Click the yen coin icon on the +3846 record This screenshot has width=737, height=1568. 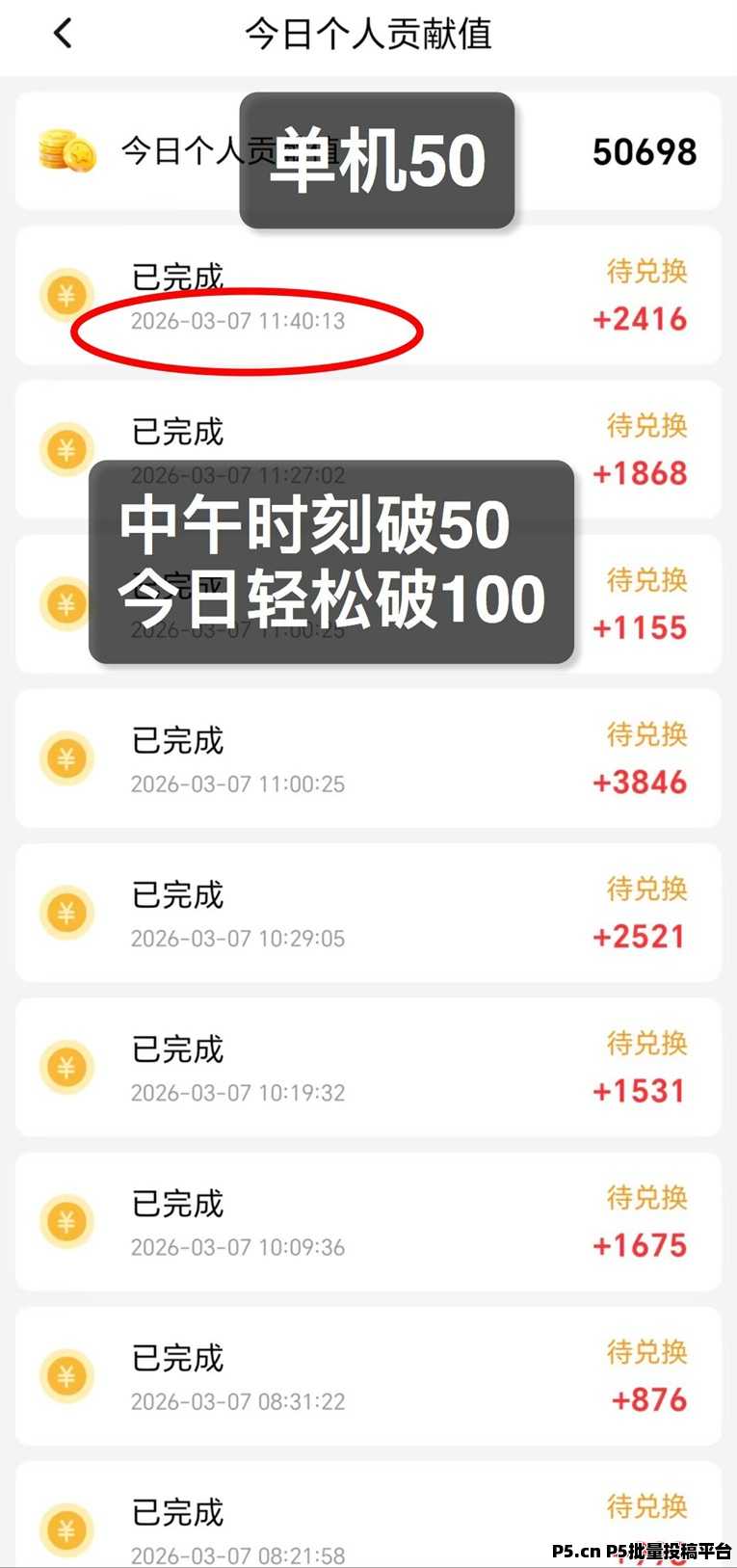(x=66, y=758)
